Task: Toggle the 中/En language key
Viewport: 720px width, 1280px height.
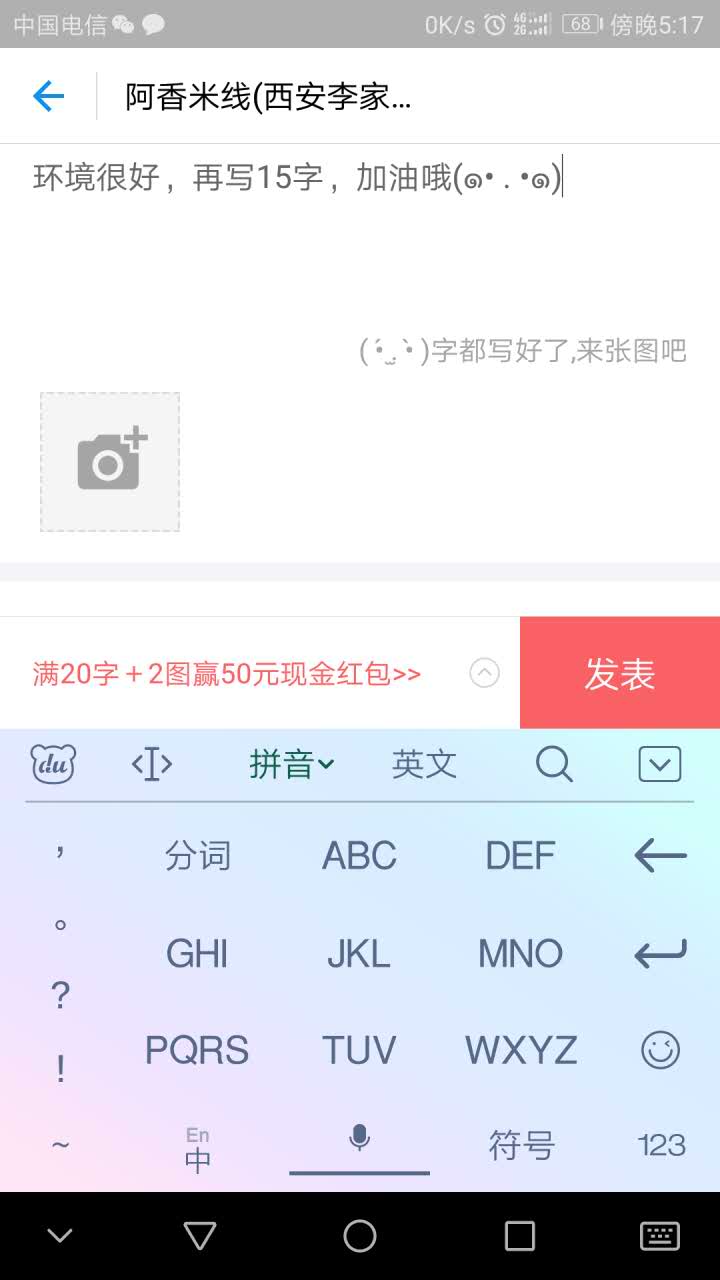Action: (x=198, y=1149)
